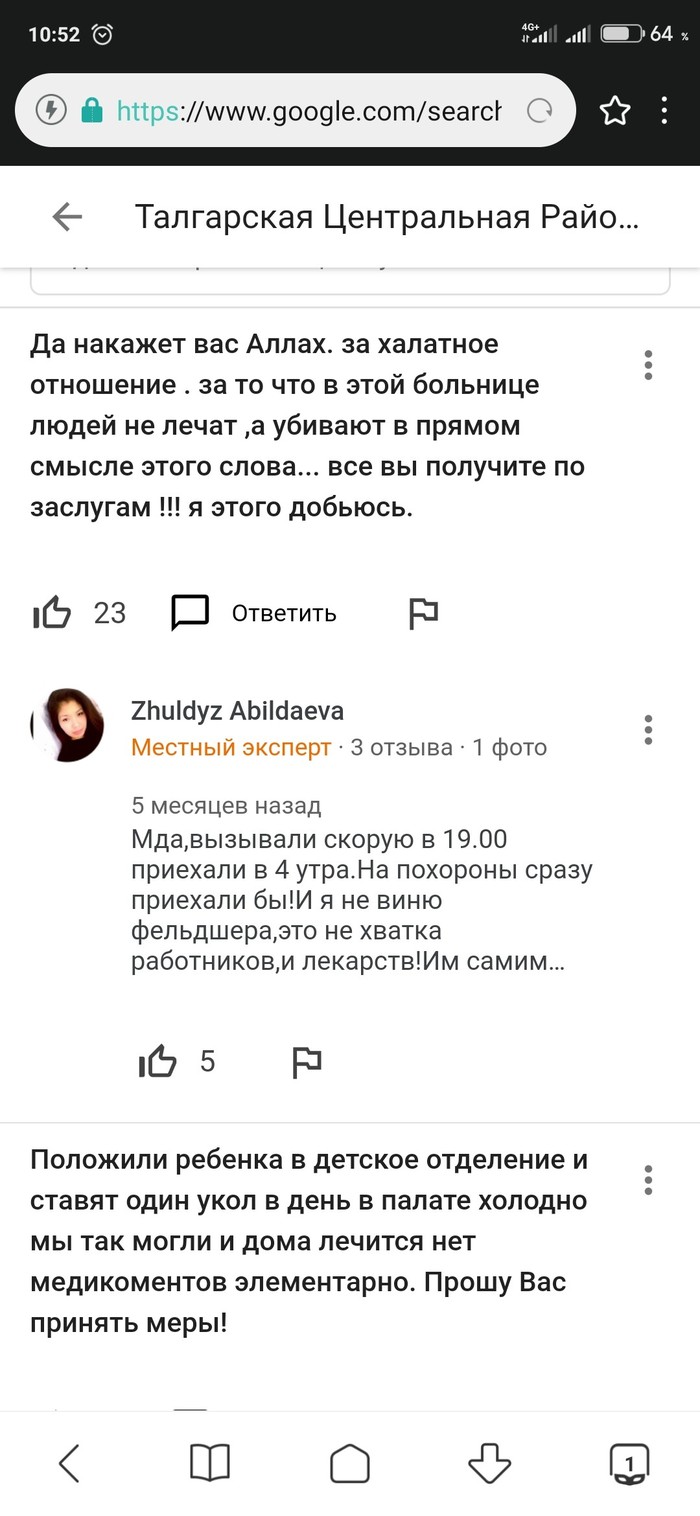Open the tab switcher showing 1 tab
Screen dimensions: 700x1516
(x=629, y=1463)
